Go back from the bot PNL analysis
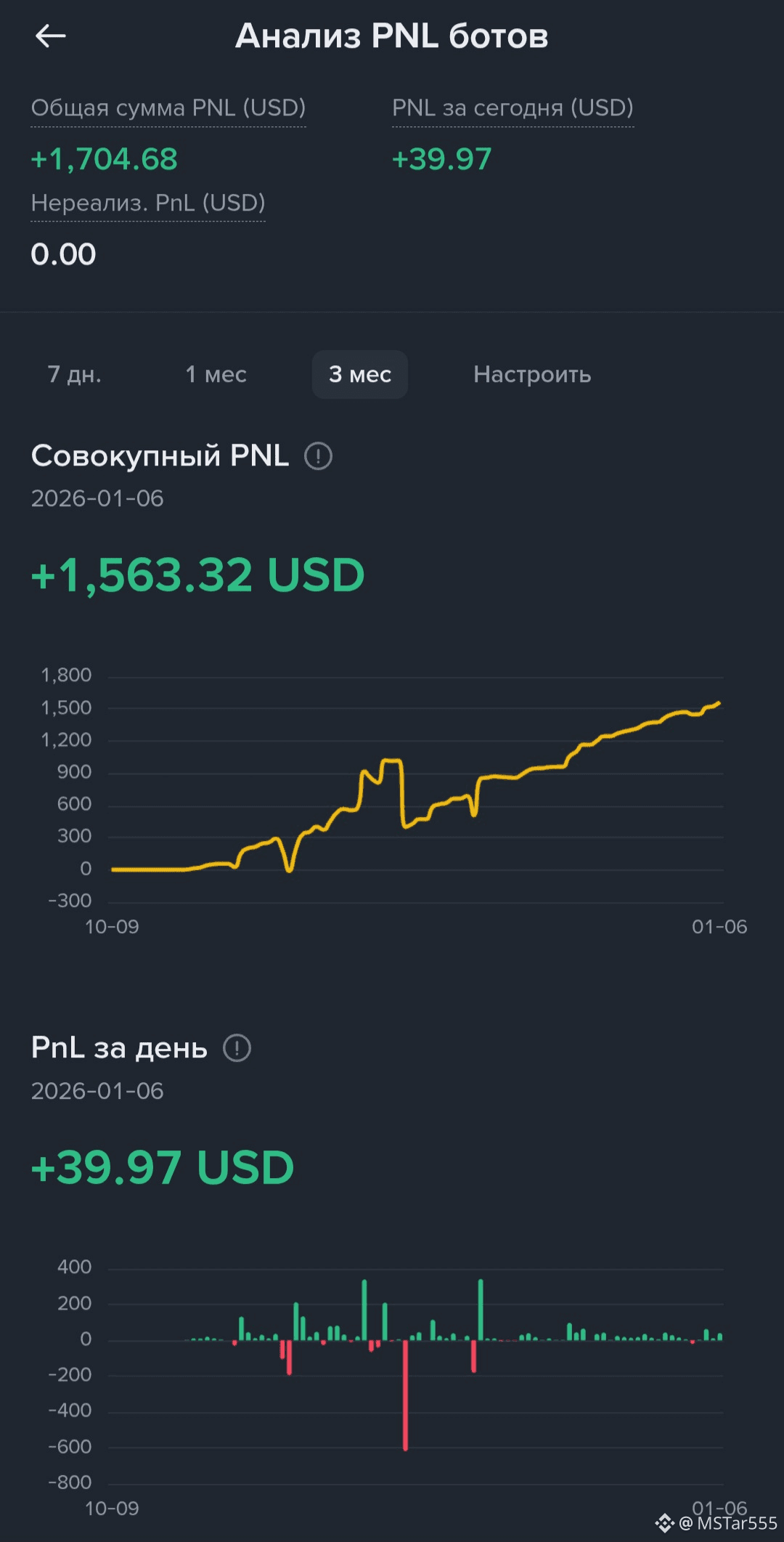784x1542 pixels. [x=51, y=36]
